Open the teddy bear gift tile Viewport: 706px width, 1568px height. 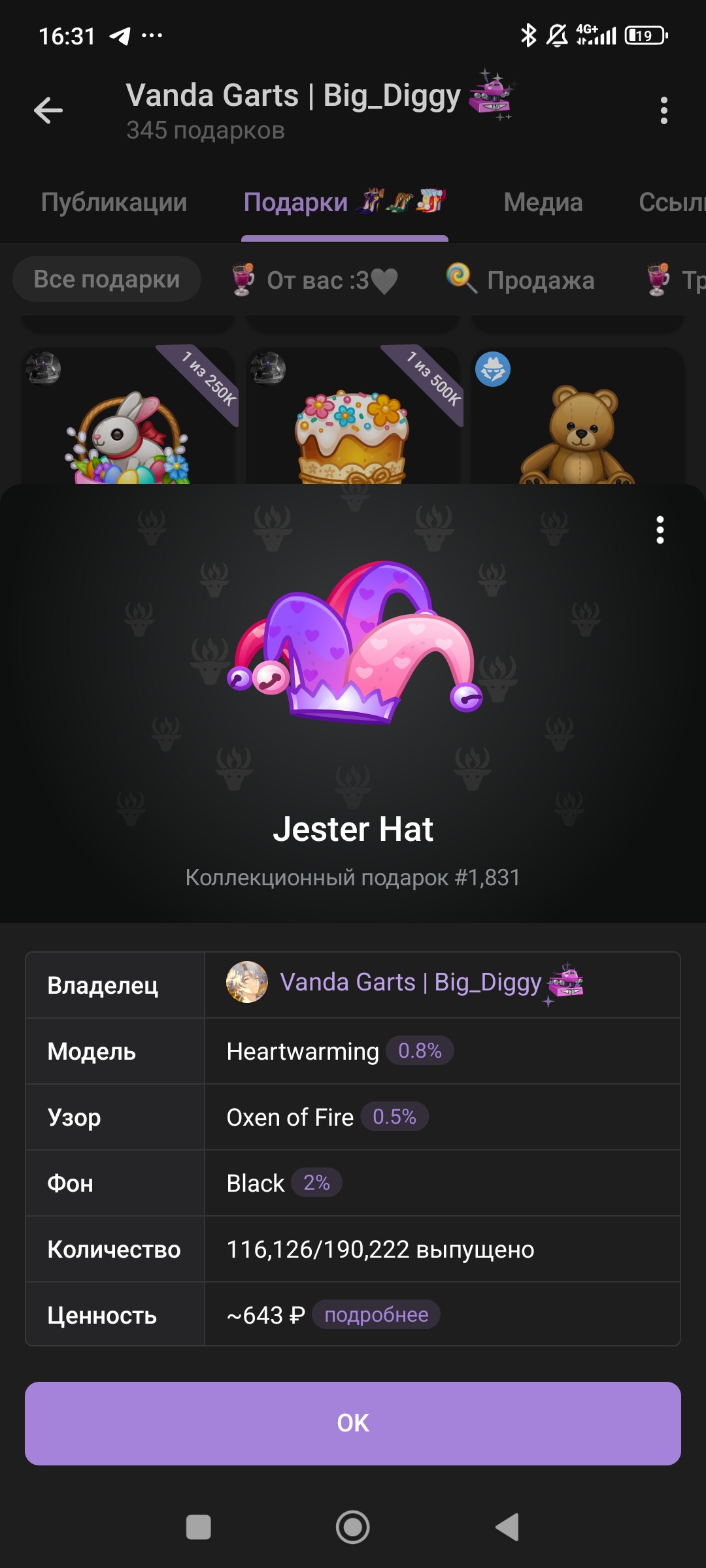(x=578, y=425)
